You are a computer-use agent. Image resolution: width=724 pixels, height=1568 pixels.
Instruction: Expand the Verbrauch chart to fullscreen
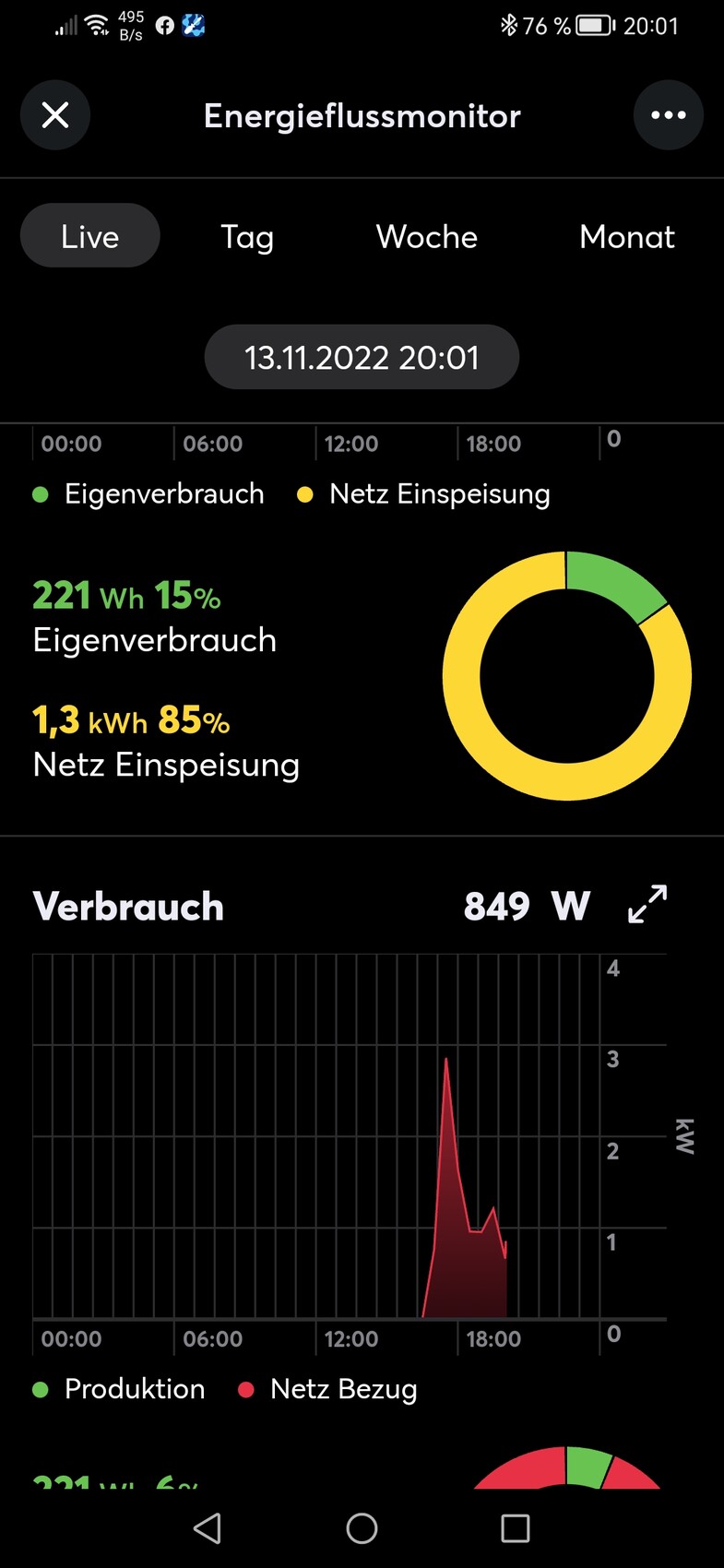[x=647, y=905]
